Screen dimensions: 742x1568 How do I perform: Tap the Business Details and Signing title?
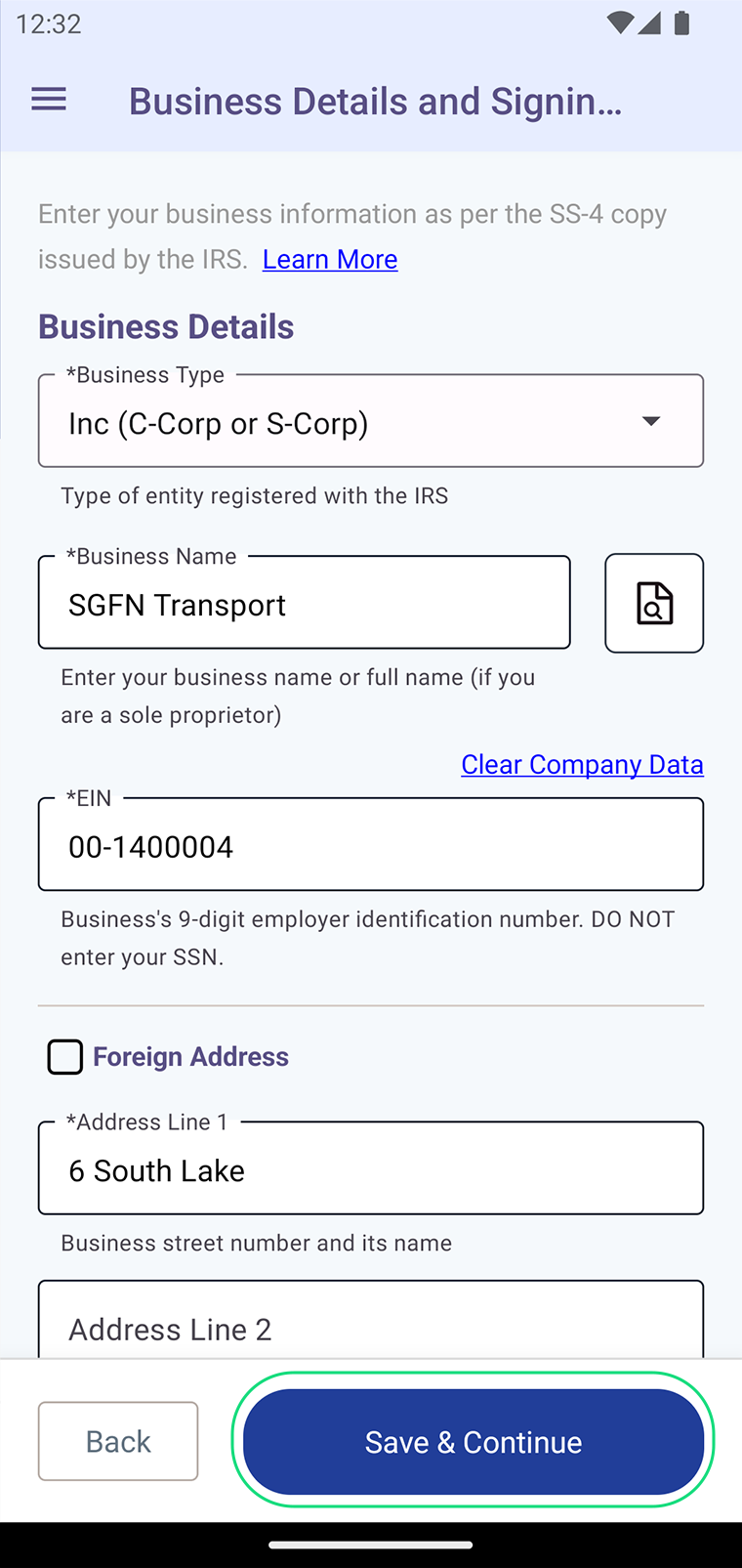[x=376, y=101]
